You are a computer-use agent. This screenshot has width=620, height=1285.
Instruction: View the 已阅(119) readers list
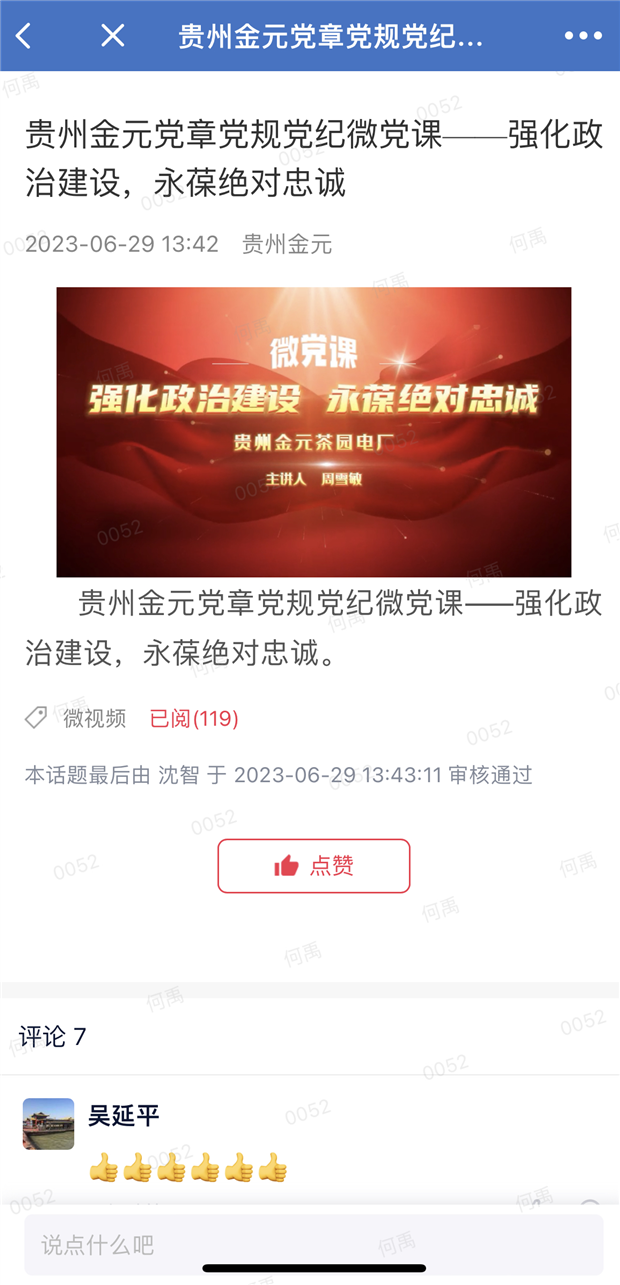(x=194, y=718)
